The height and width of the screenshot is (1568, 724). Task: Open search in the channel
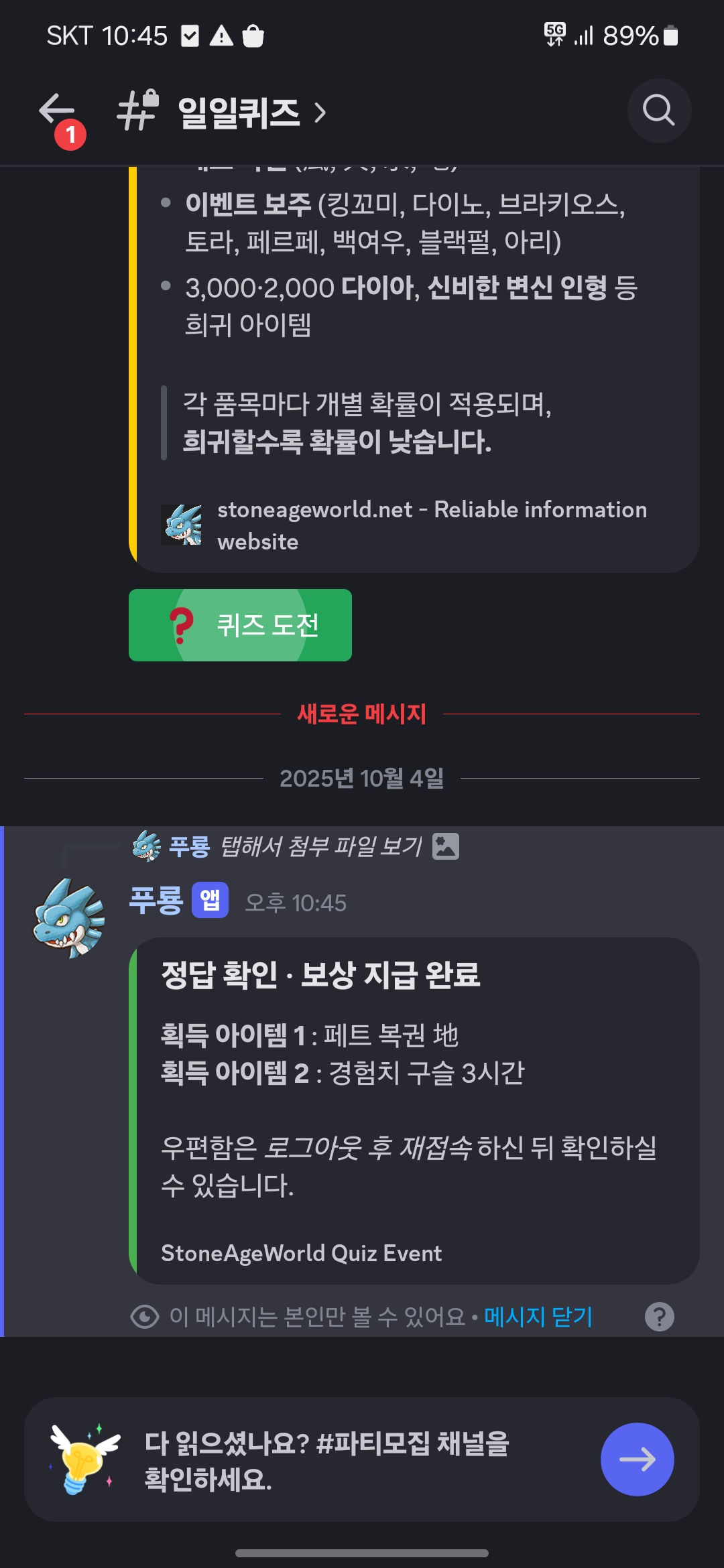658,111
